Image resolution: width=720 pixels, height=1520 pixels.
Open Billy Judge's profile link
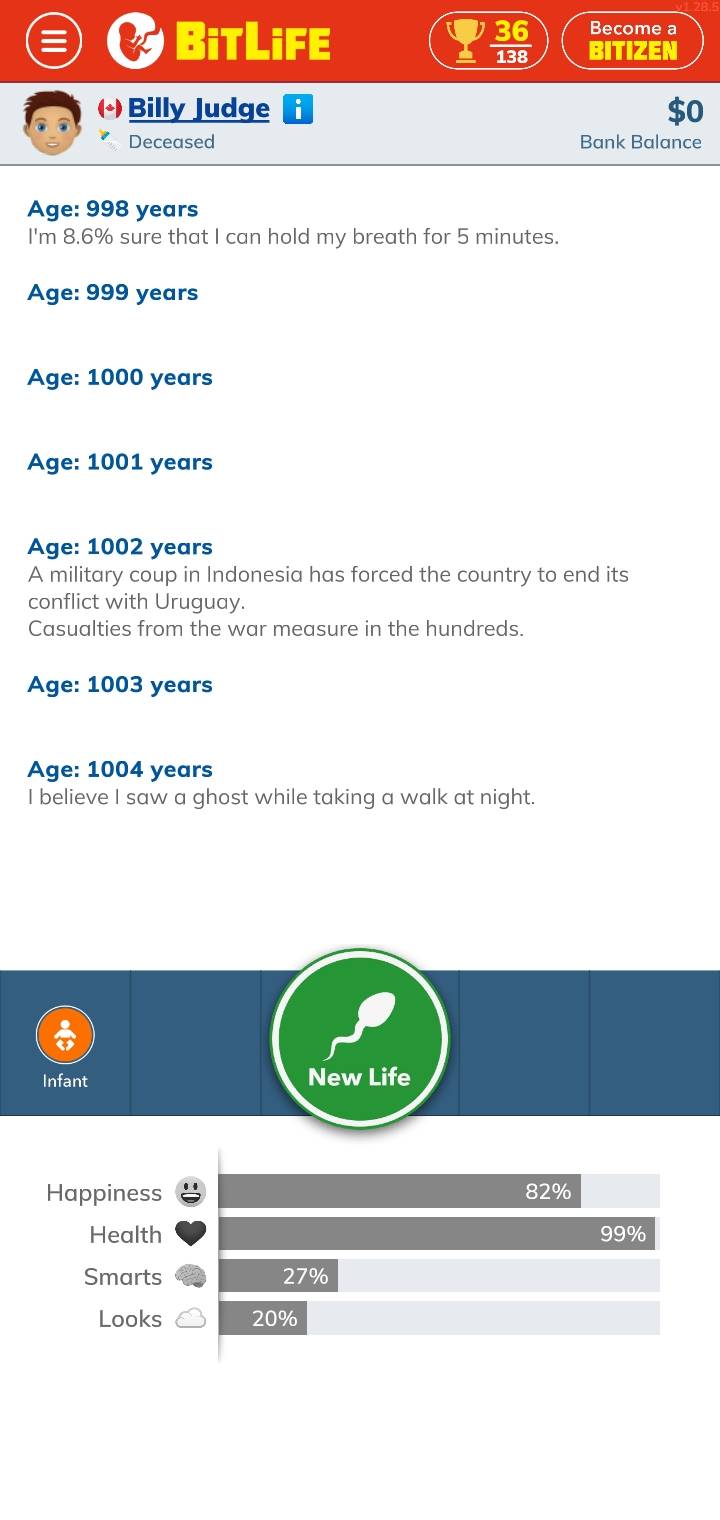coord(198,109)
